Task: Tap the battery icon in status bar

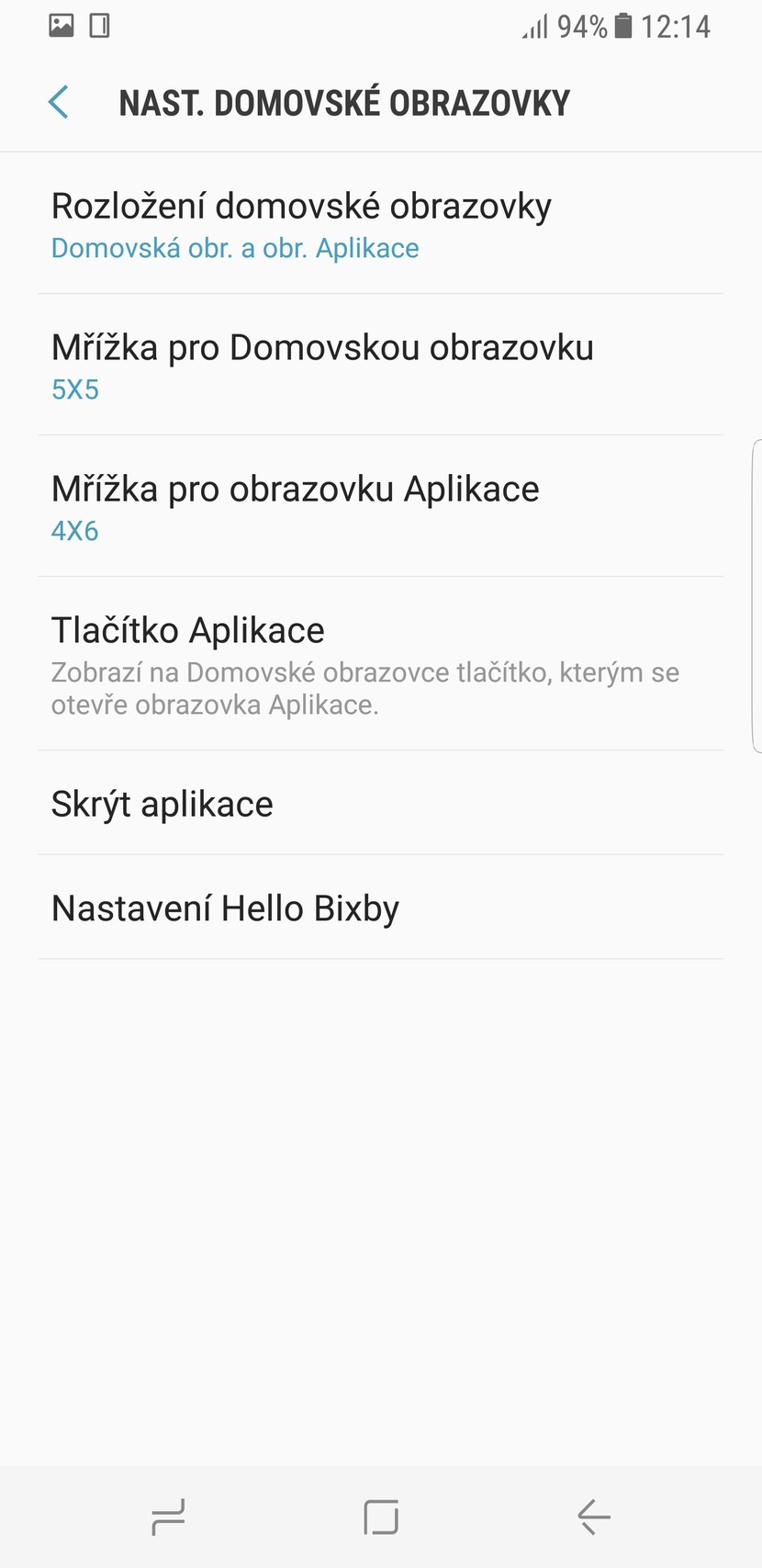Action: click(x=623, y=25)
